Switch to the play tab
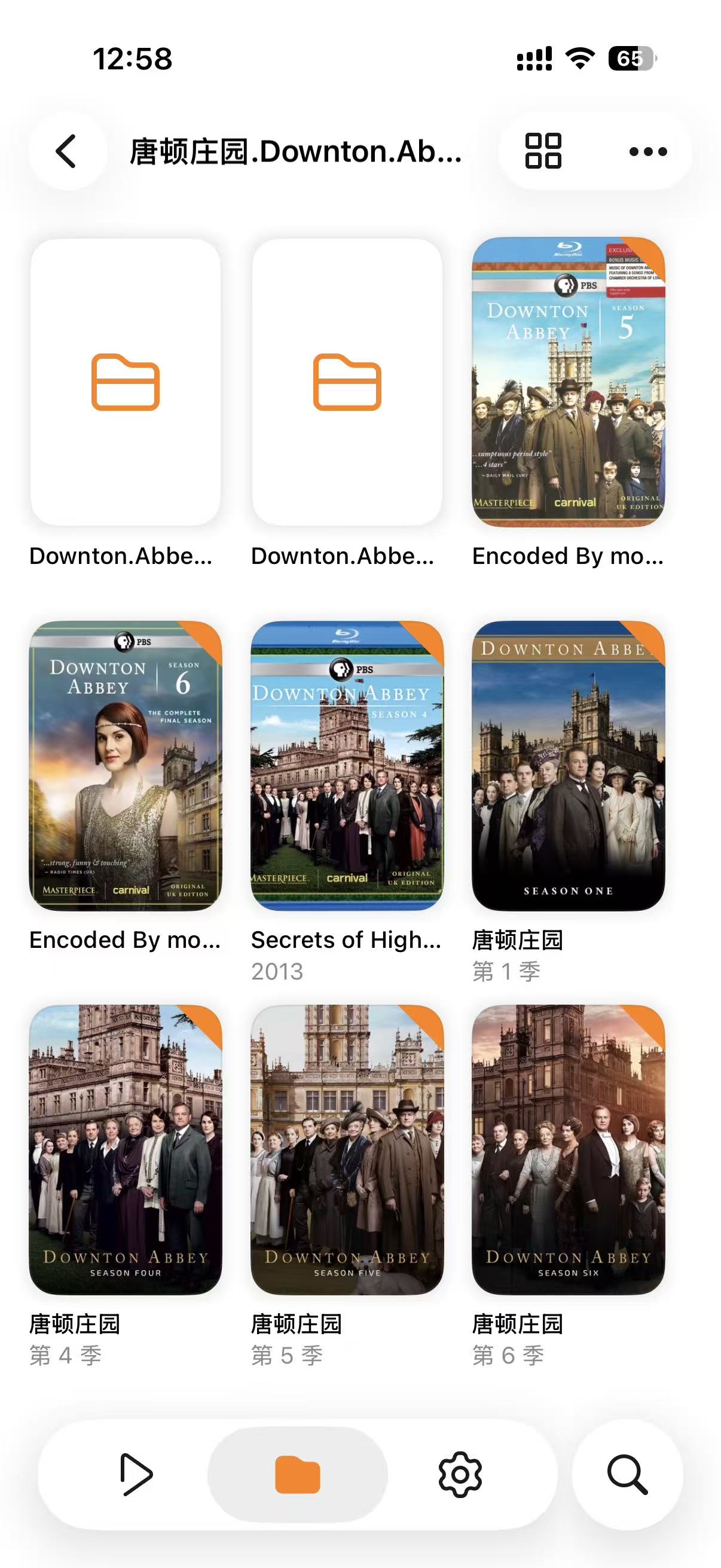The width and height of the screenshot is (721, 1568). pos(136,1474)
